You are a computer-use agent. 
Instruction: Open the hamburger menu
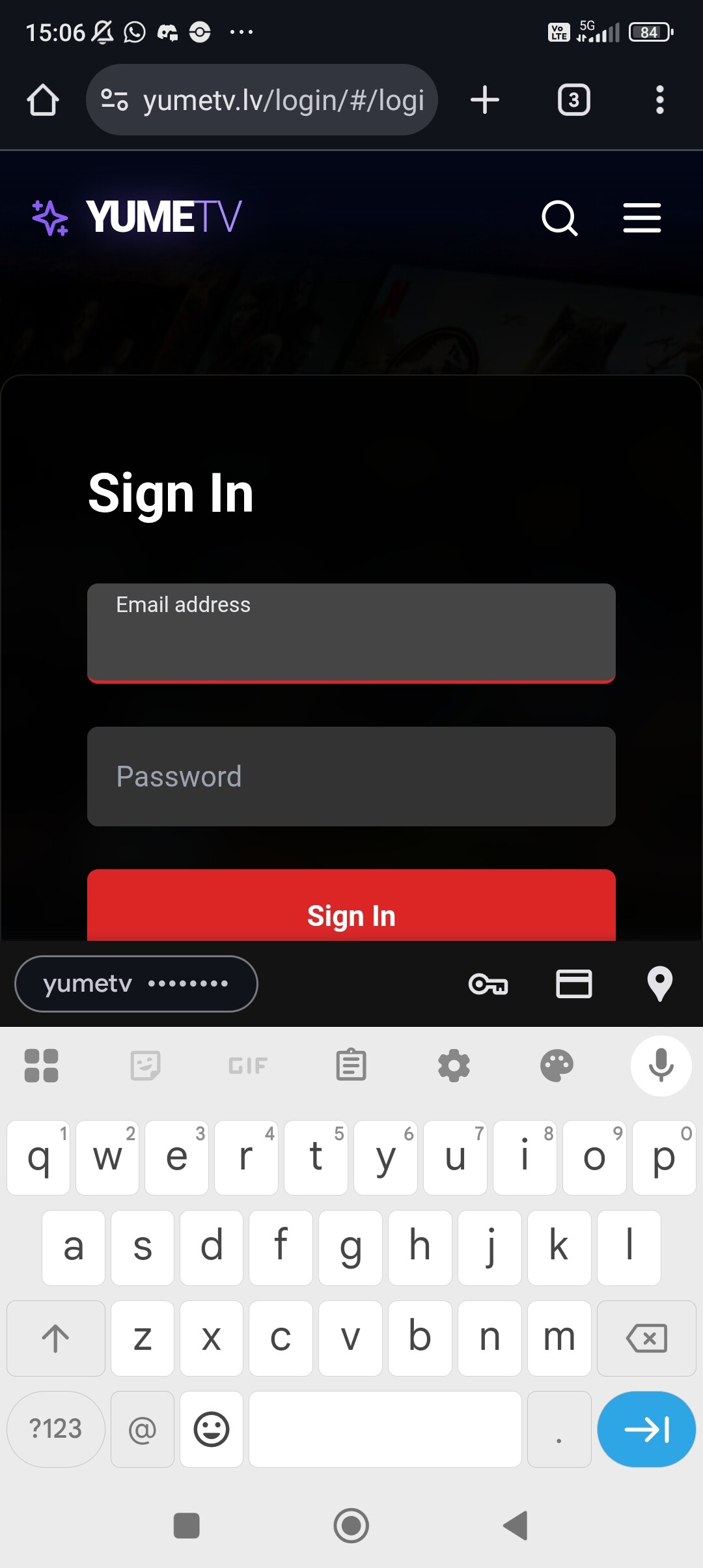[x=642, y=217]
